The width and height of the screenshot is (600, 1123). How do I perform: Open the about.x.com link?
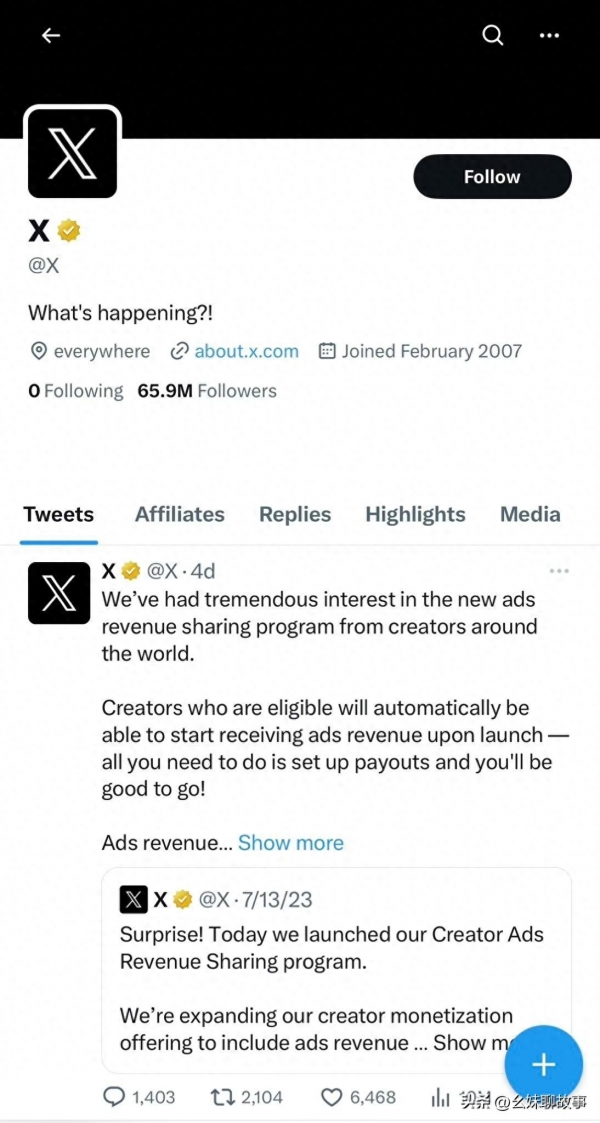coord(246,351)
